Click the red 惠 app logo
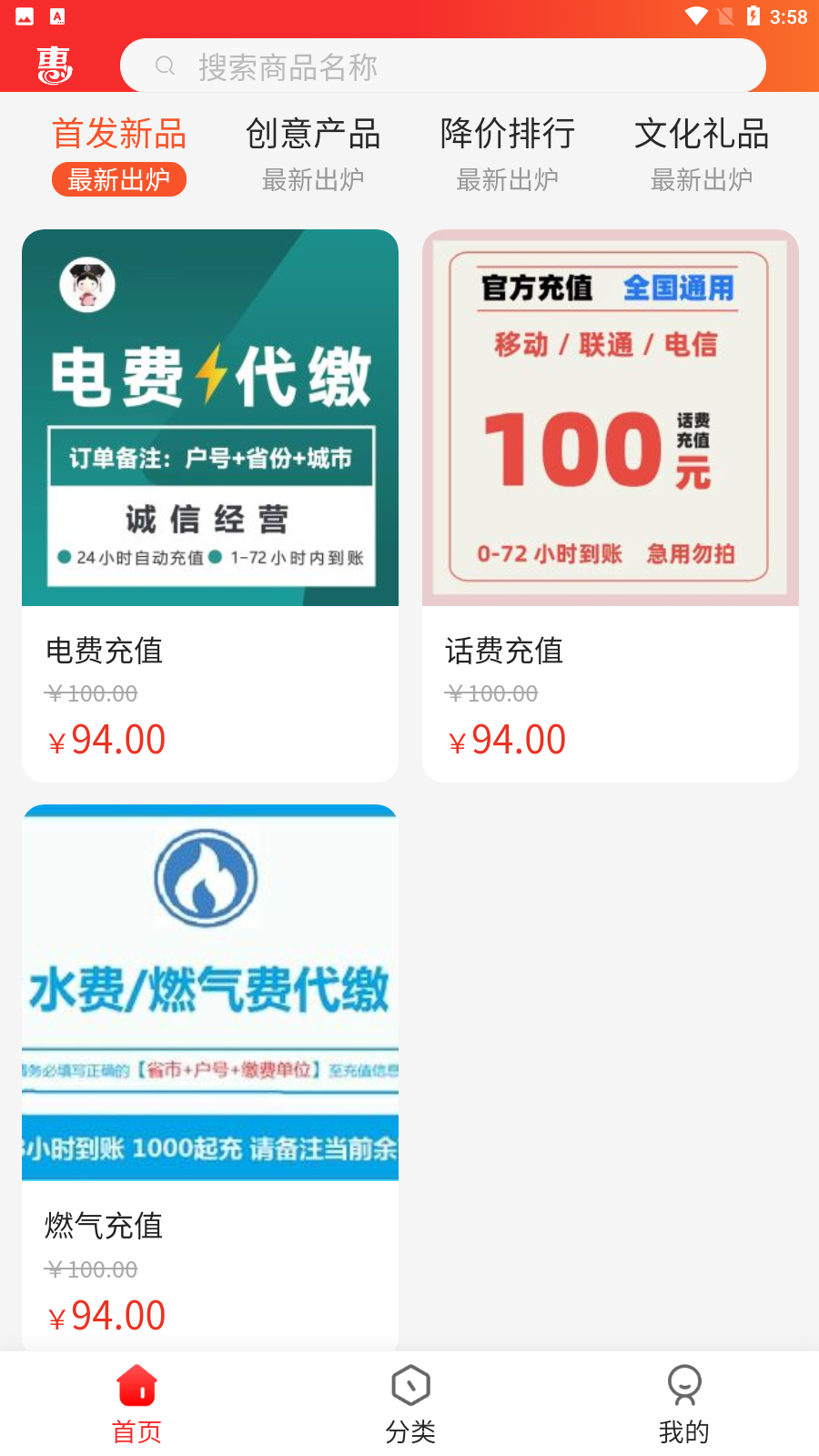The height and width of the screenshot is (1456, 819). click(55, 66)
